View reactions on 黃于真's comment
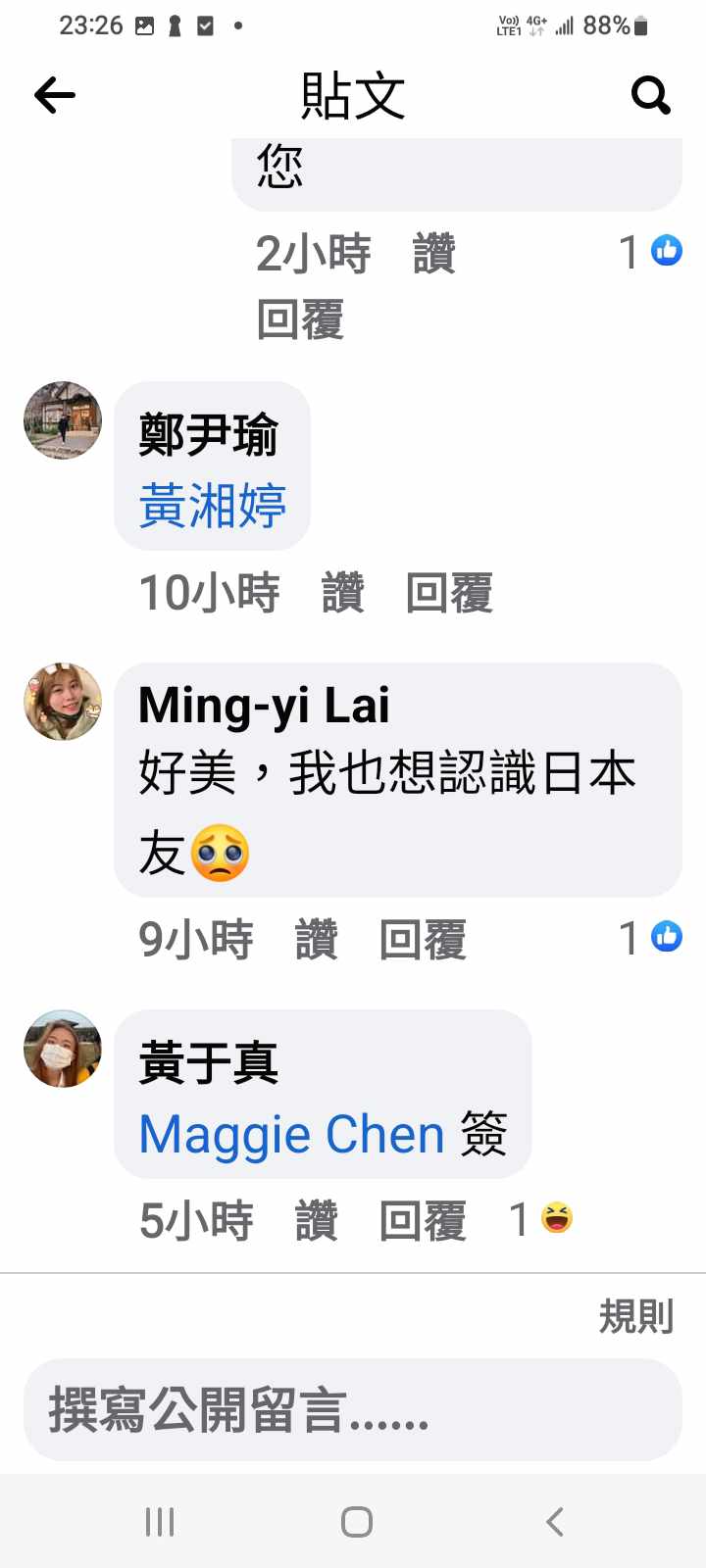Screen dimensions: 706x1568 tap(541, 1219)
